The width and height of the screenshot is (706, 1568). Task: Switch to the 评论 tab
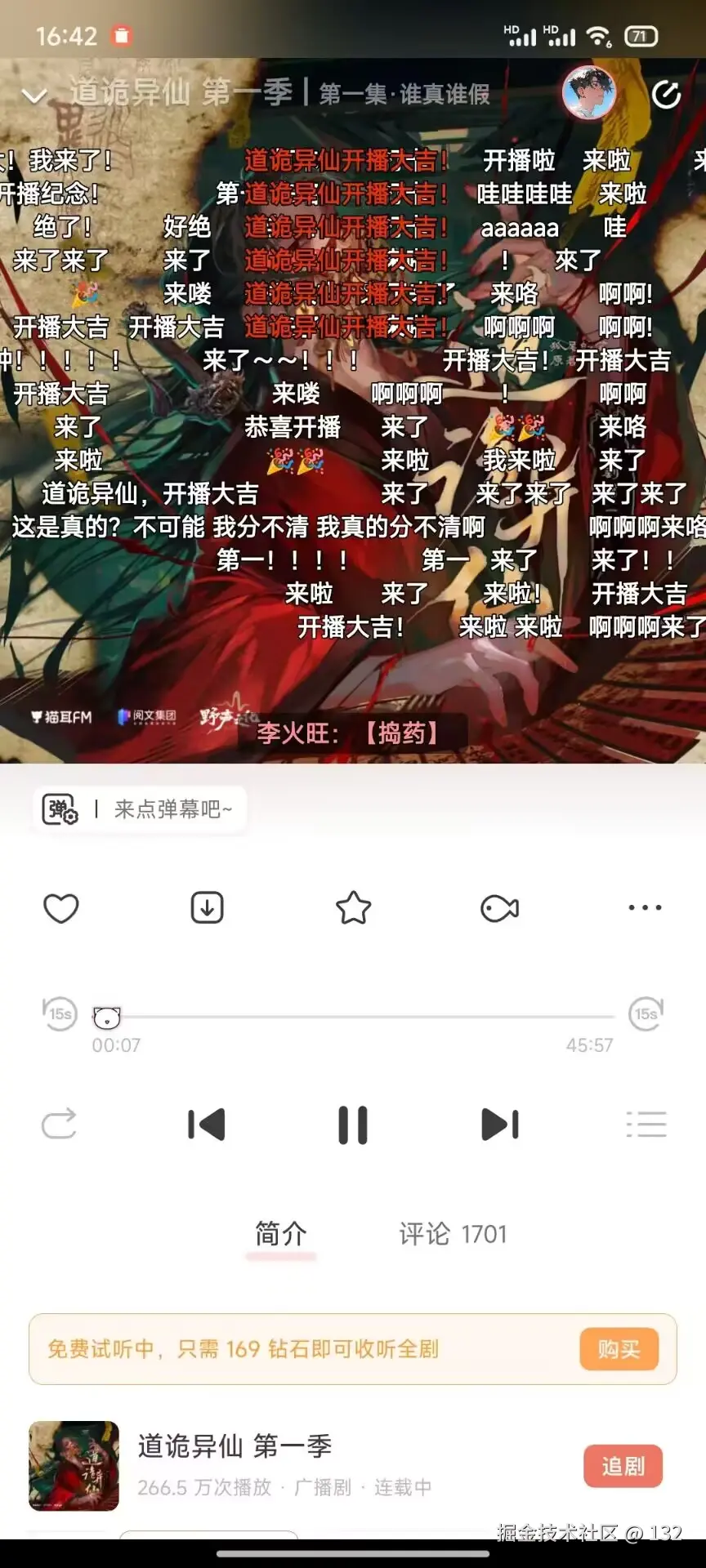[453, 1234]
